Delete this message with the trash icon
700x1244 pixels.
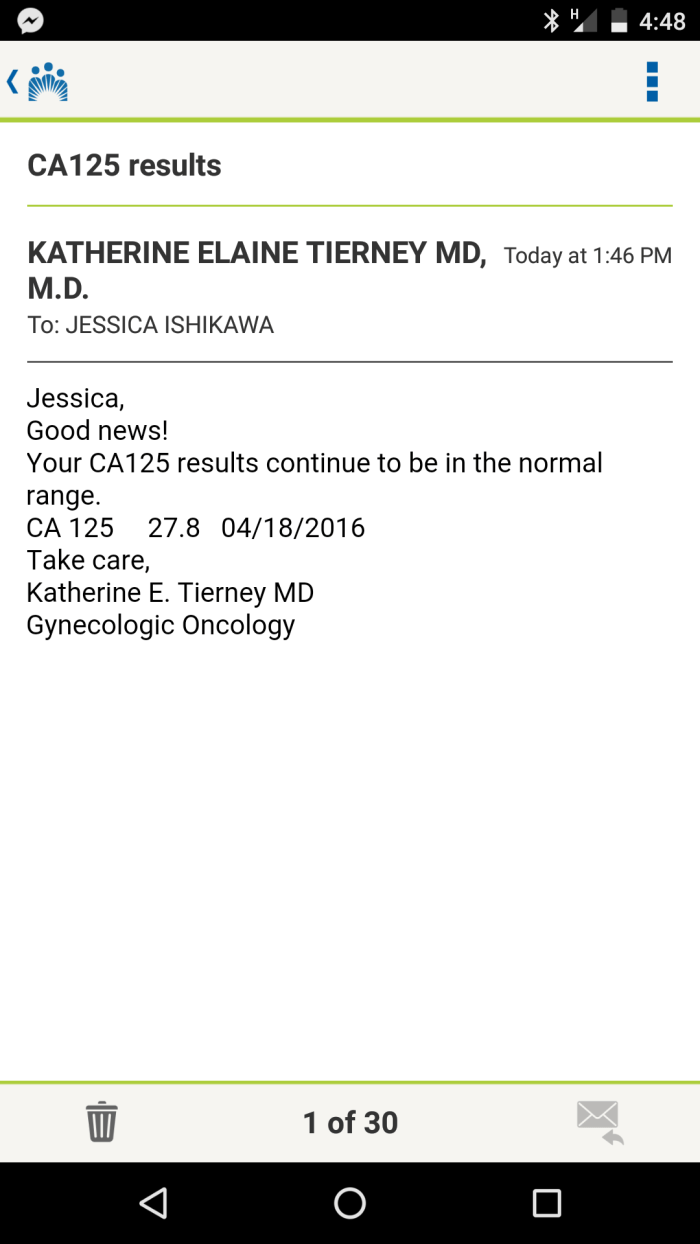coord(101,1122)
